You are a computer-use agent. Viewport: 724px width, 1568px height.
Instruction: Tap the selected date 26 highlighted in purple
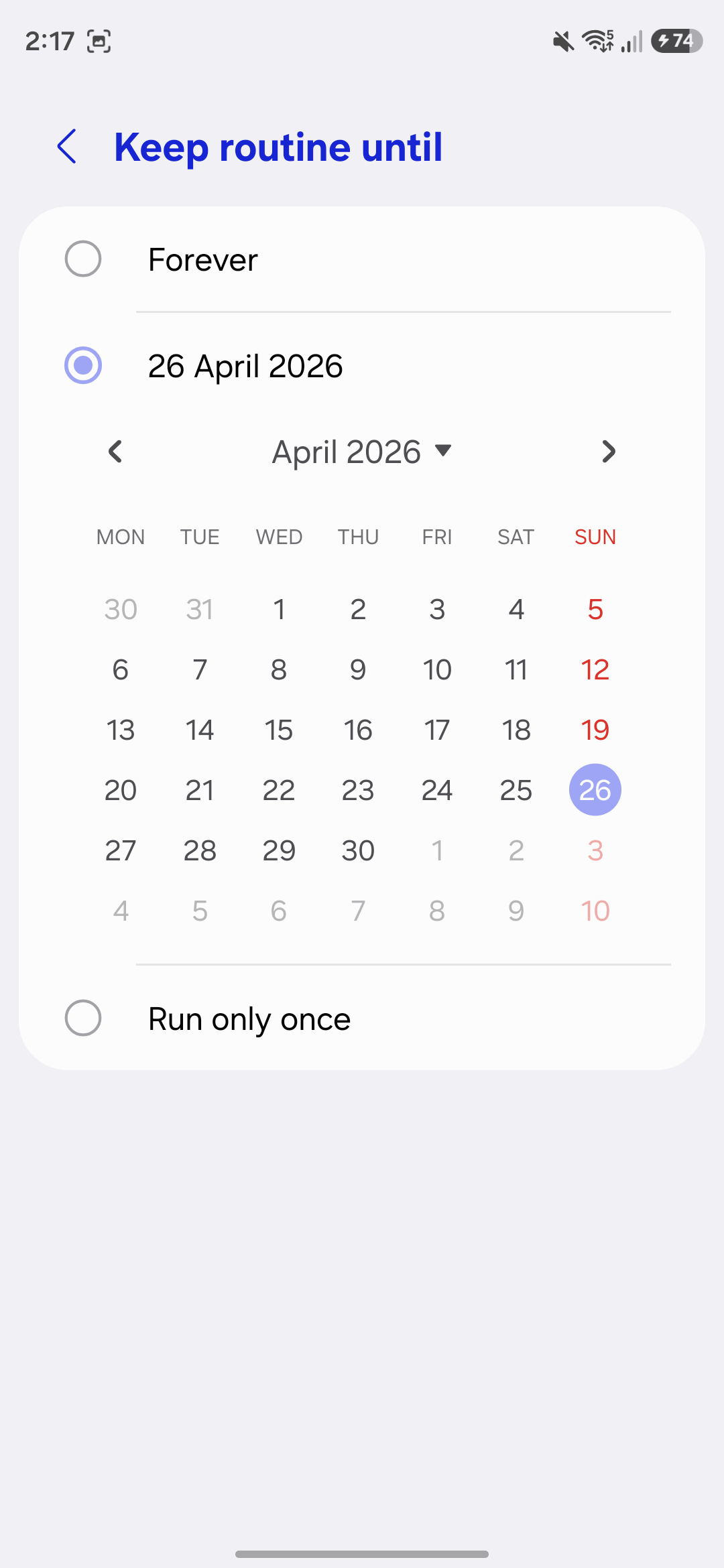595,790
